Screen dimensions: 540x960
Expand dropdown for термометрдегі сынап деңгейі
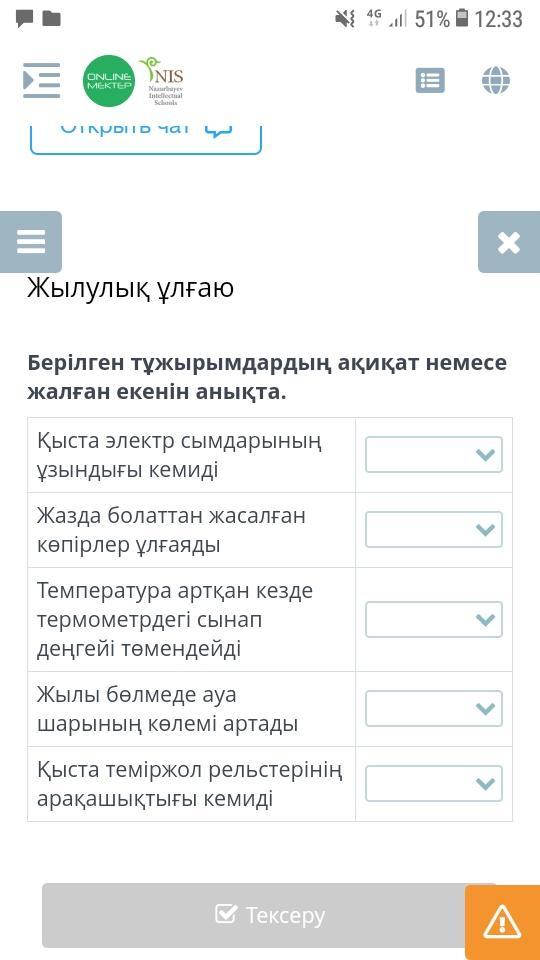coord(433,620)
